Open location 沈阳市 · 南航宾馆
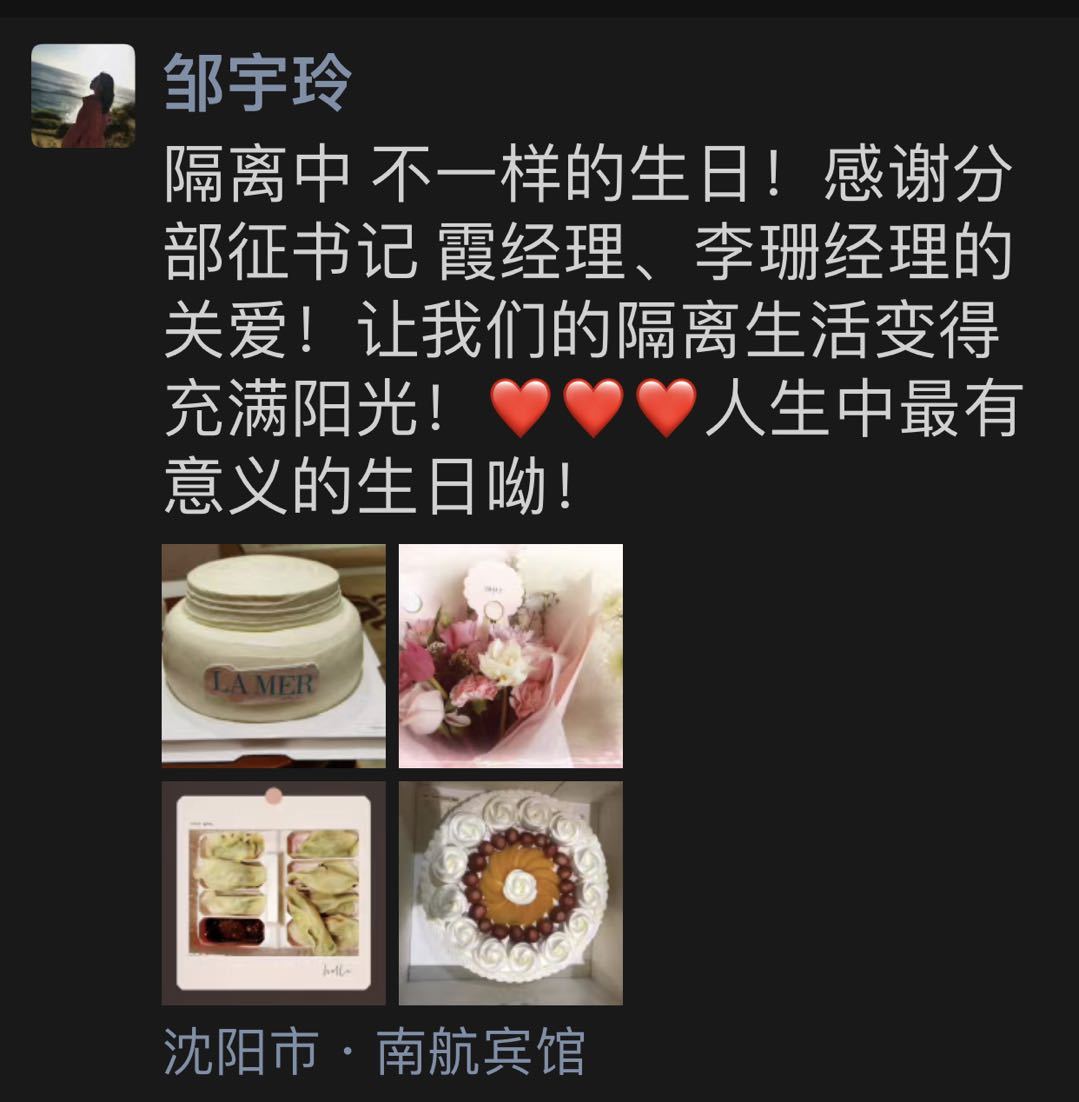Viewport: 1079px width, 1102px height. click(x=373, y=1052)
